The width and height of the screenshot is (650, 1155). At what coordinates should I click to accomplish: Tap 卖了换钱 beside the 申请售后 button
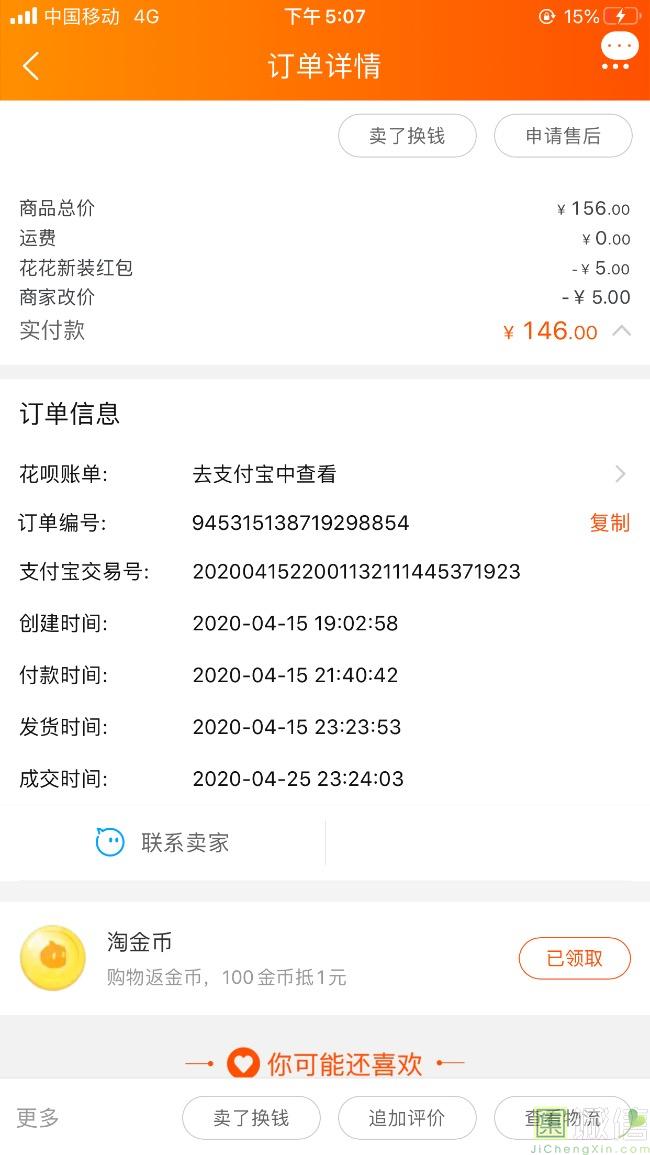point(407,136)
